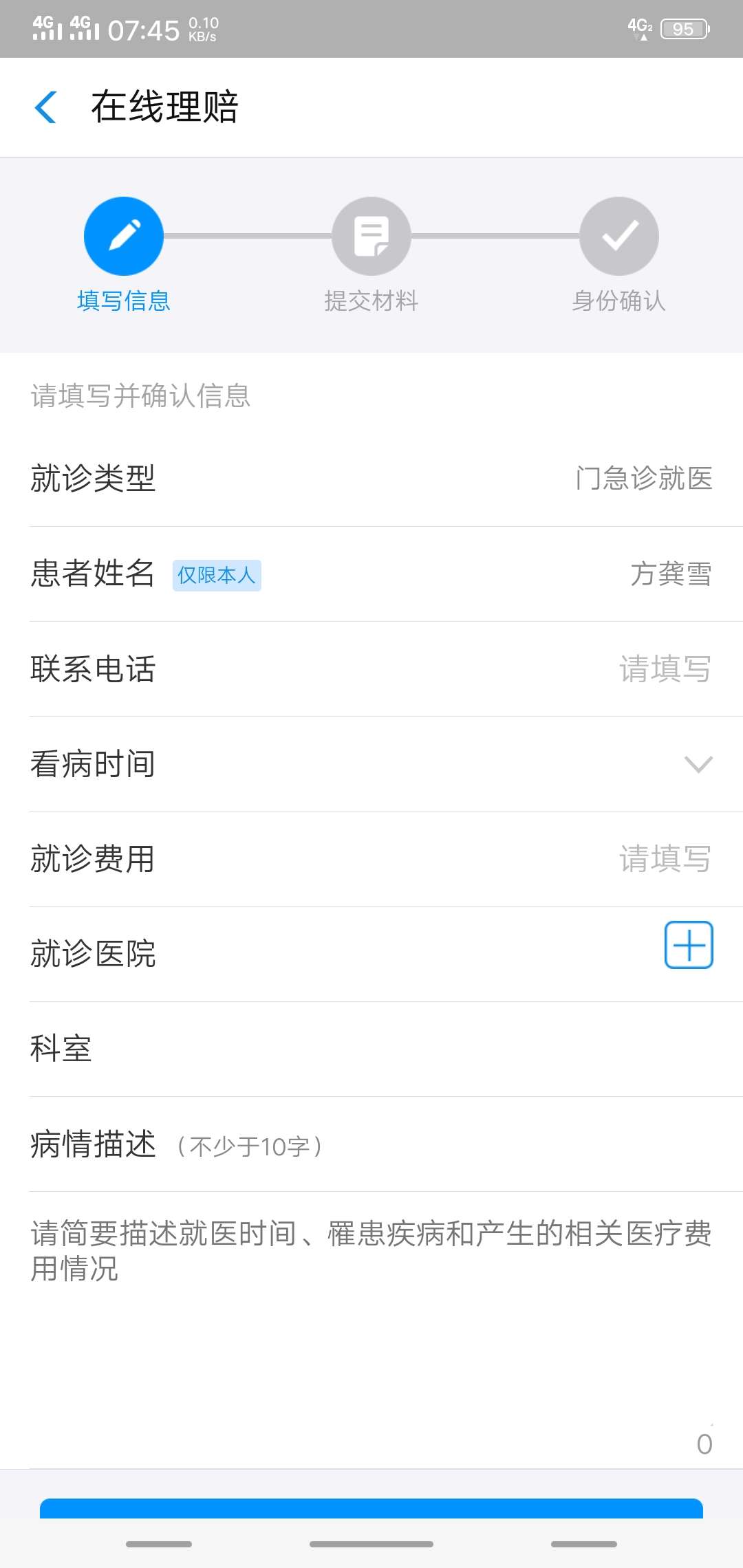743x1568 pixels.
Task: Select the 提交材料 document icon
Action: tap(371, 235)
